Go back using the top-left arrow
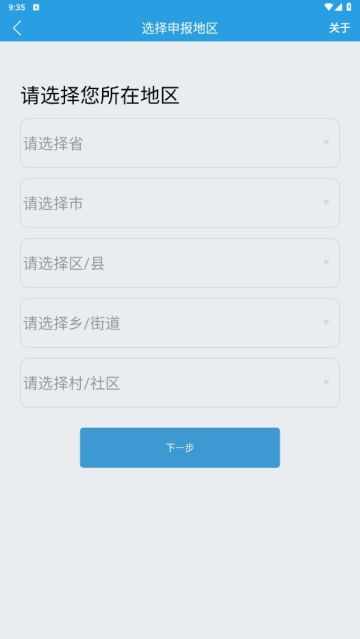The width and height of the screenshot is (360, 639). click(x=17, y=28)
